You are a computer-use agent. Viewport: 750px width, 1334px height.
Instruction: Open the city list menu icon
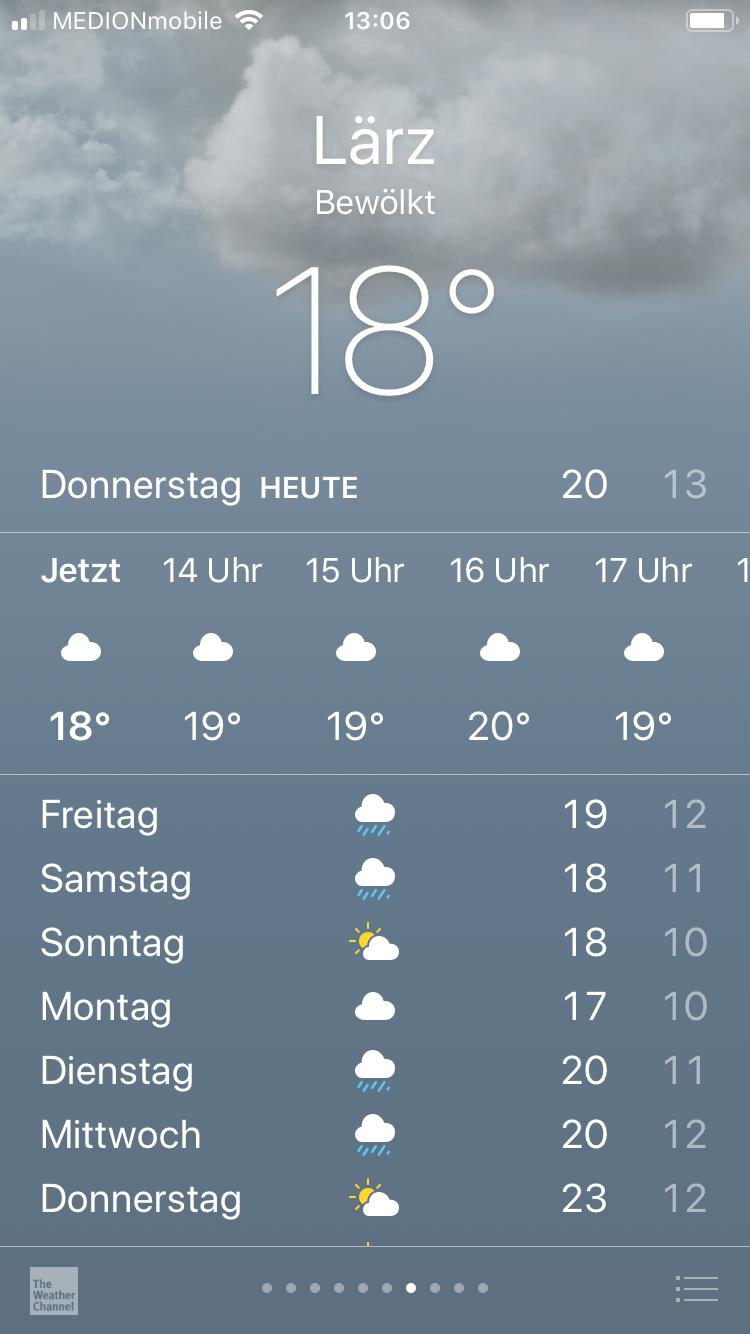(696, 1289)
